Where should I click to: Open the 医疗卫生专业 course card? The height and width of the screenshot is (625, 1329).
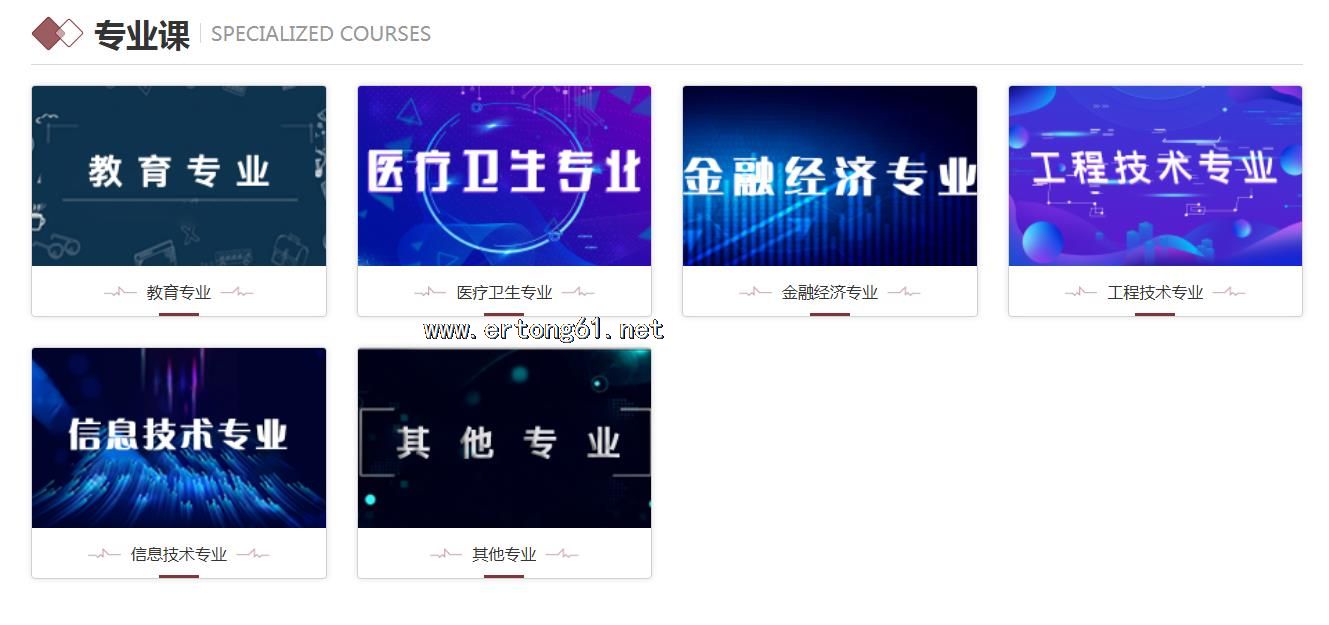[x=504, y=177]
